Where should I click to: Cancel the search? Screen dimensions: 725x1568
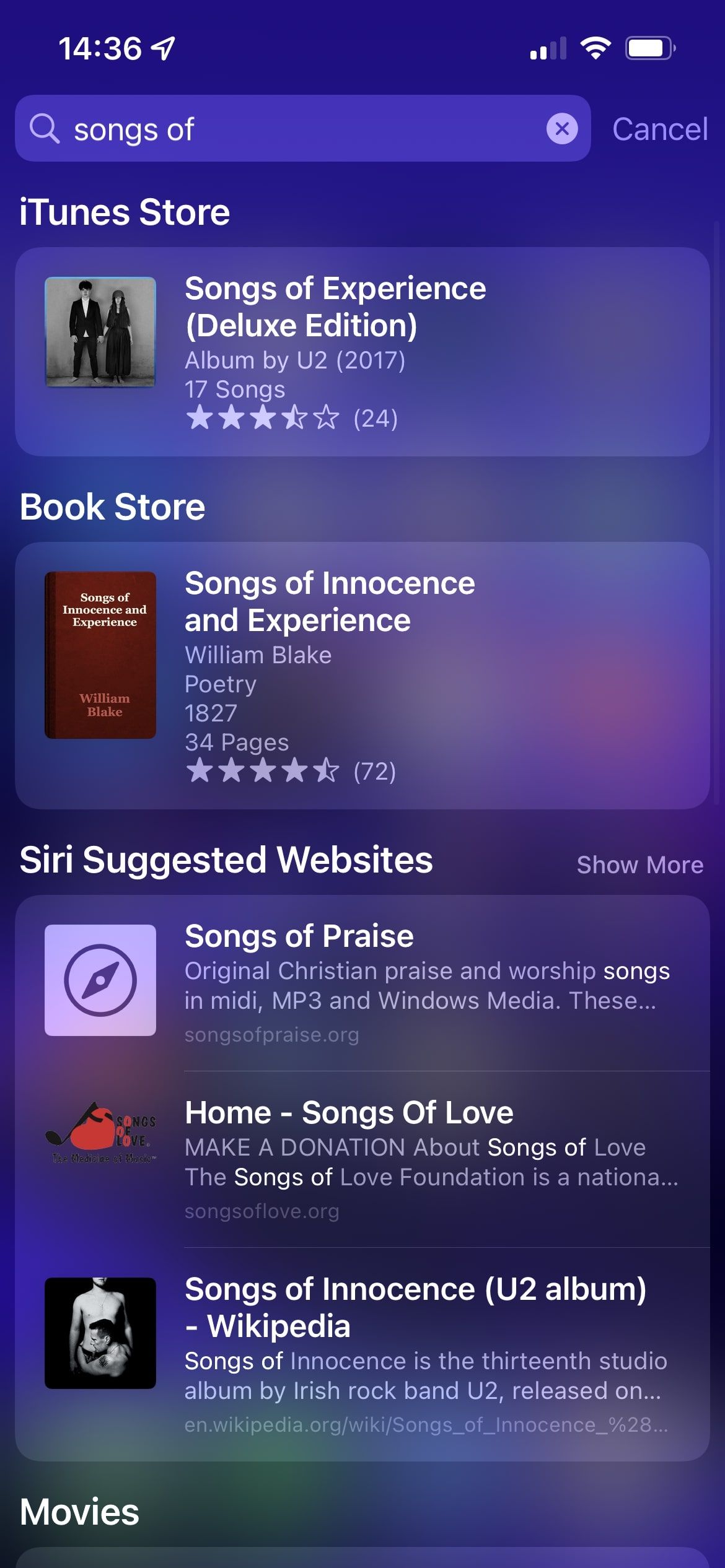659,129
